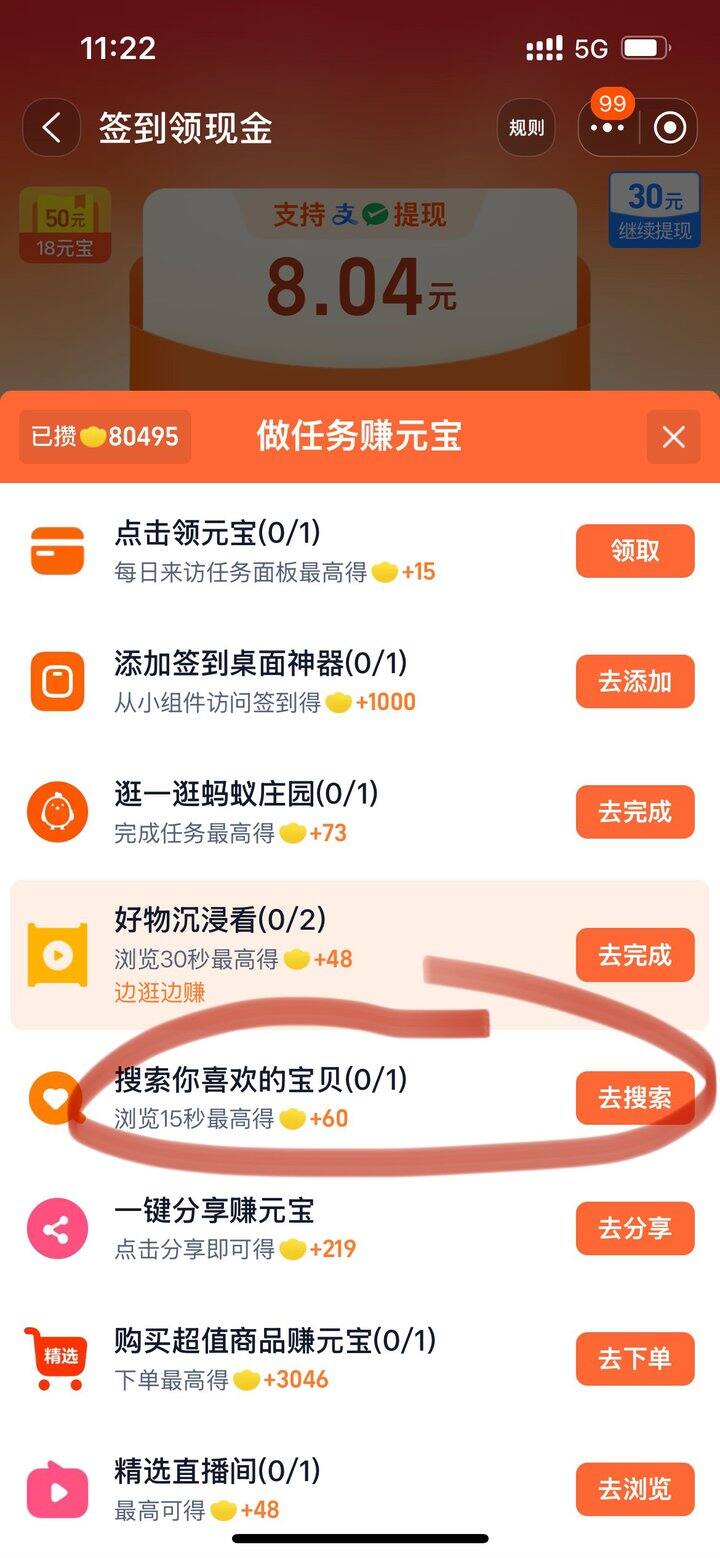Tap 去浏览 for 精选直播间
Viewport: 720px width, 1558px height.
[x=635, y=1489]
